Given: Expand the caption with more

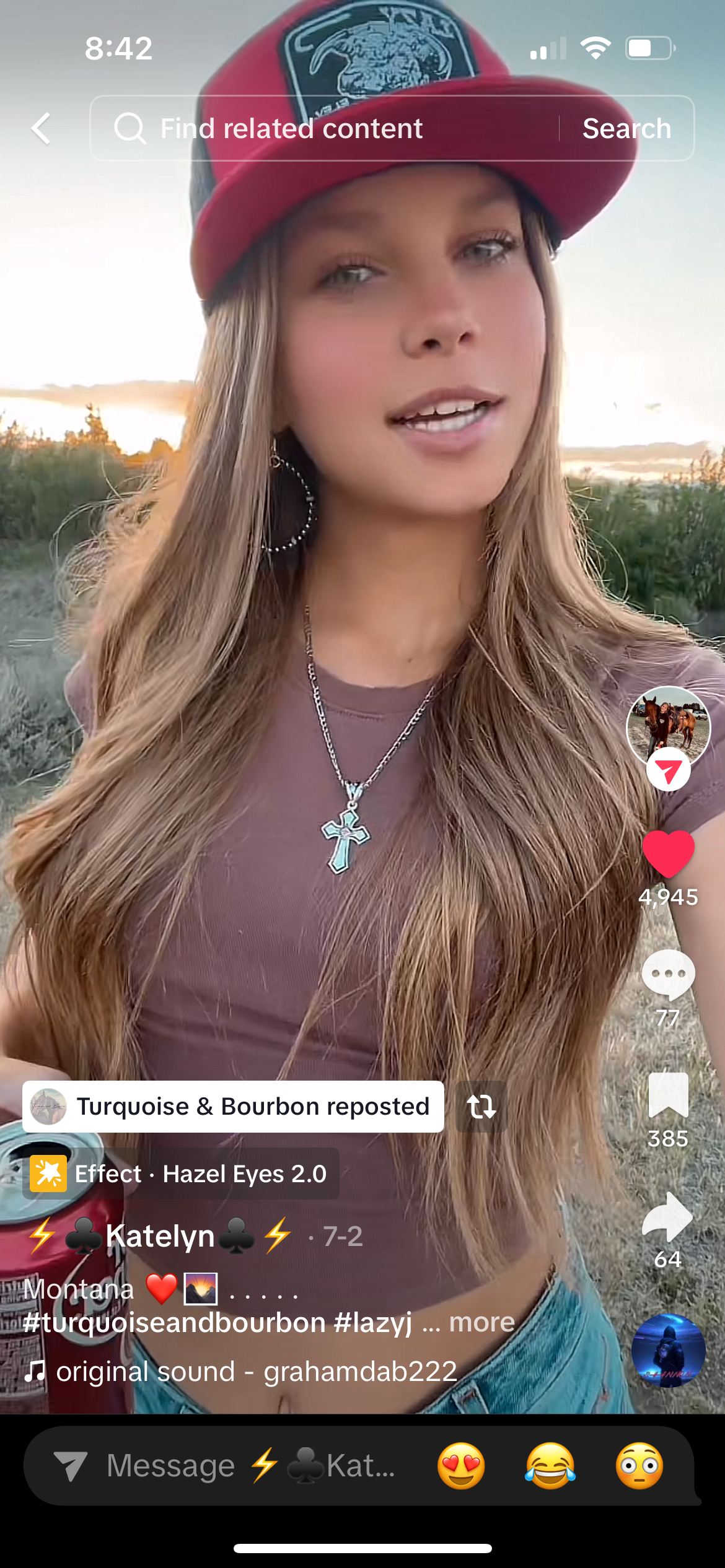Looking at the screenshot, I should point(481,1322).
